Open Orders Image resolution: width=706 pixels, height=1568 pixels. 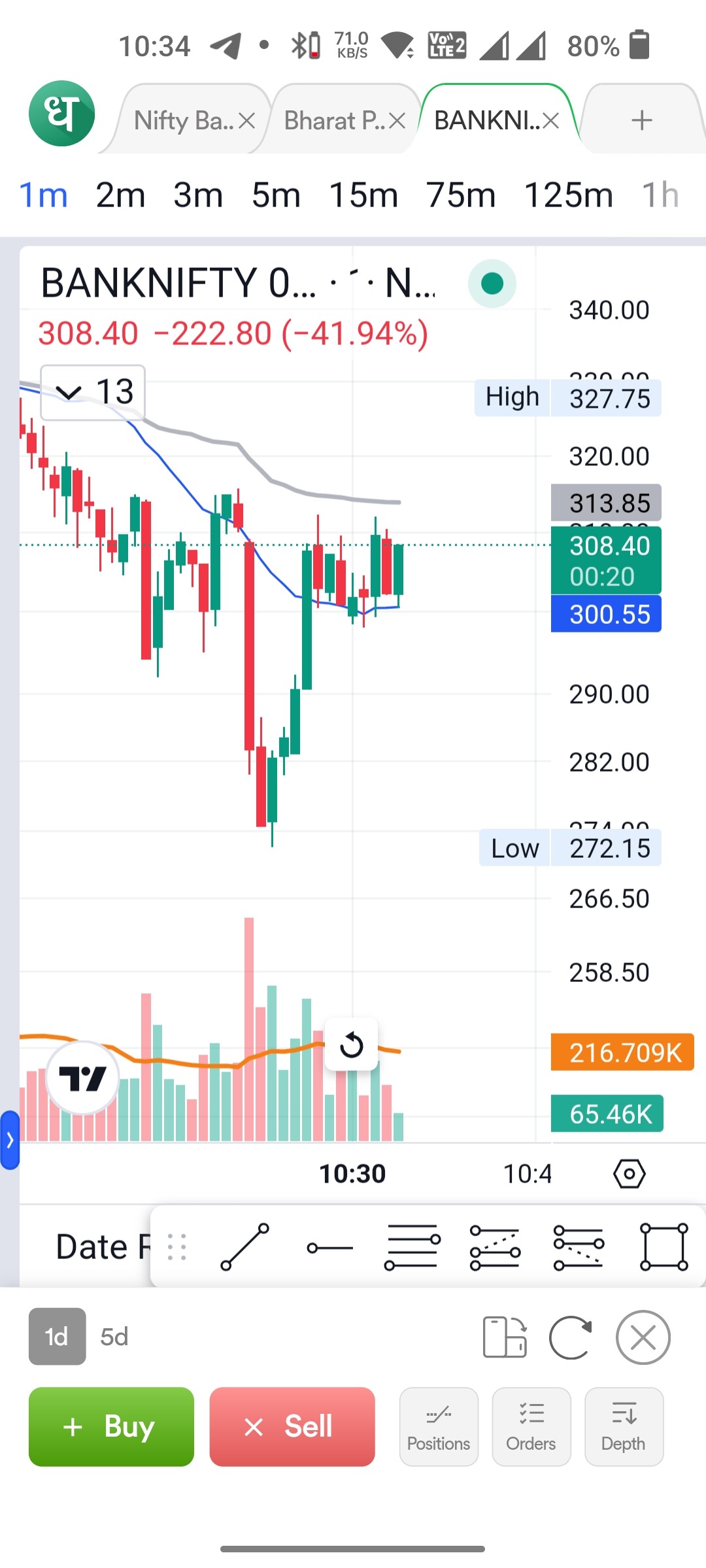pyautogui.click(x=531, y=1426)
